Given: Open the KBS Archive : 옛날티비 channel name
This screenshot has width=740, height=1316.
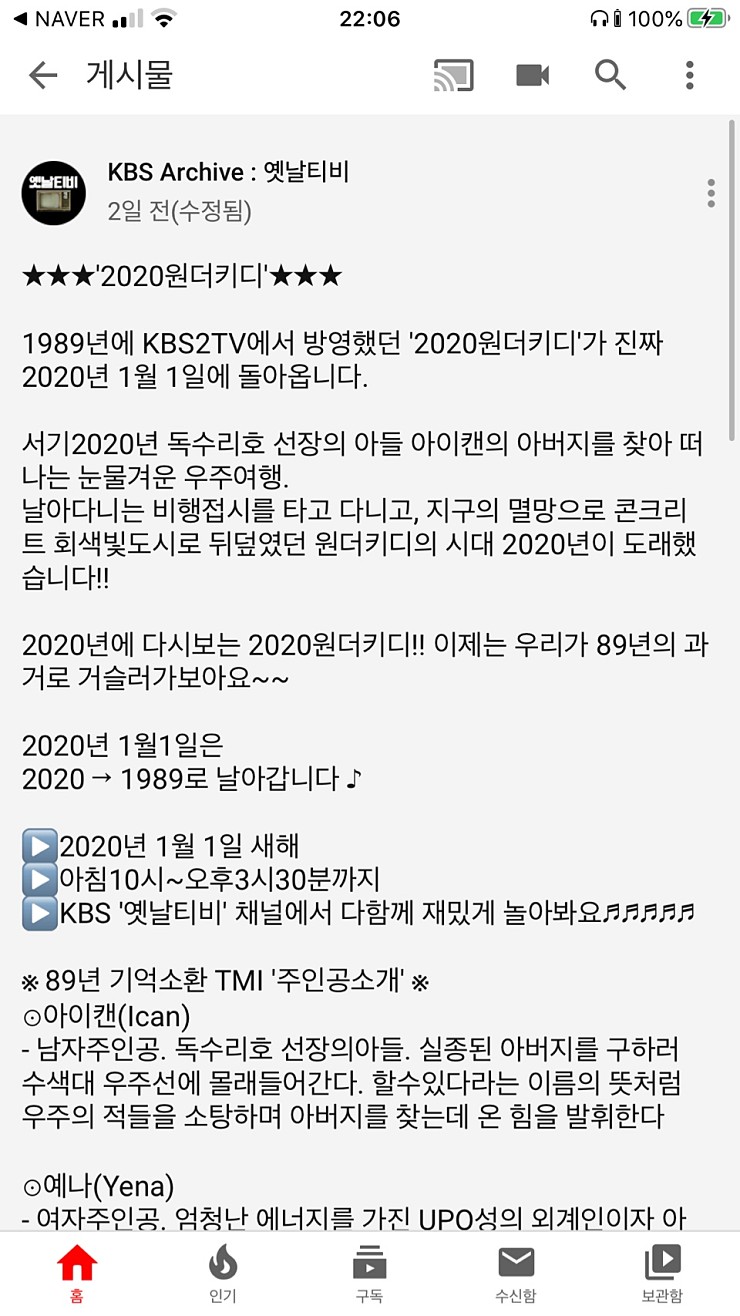Looking at the screenshot, I should pos(228,172).
